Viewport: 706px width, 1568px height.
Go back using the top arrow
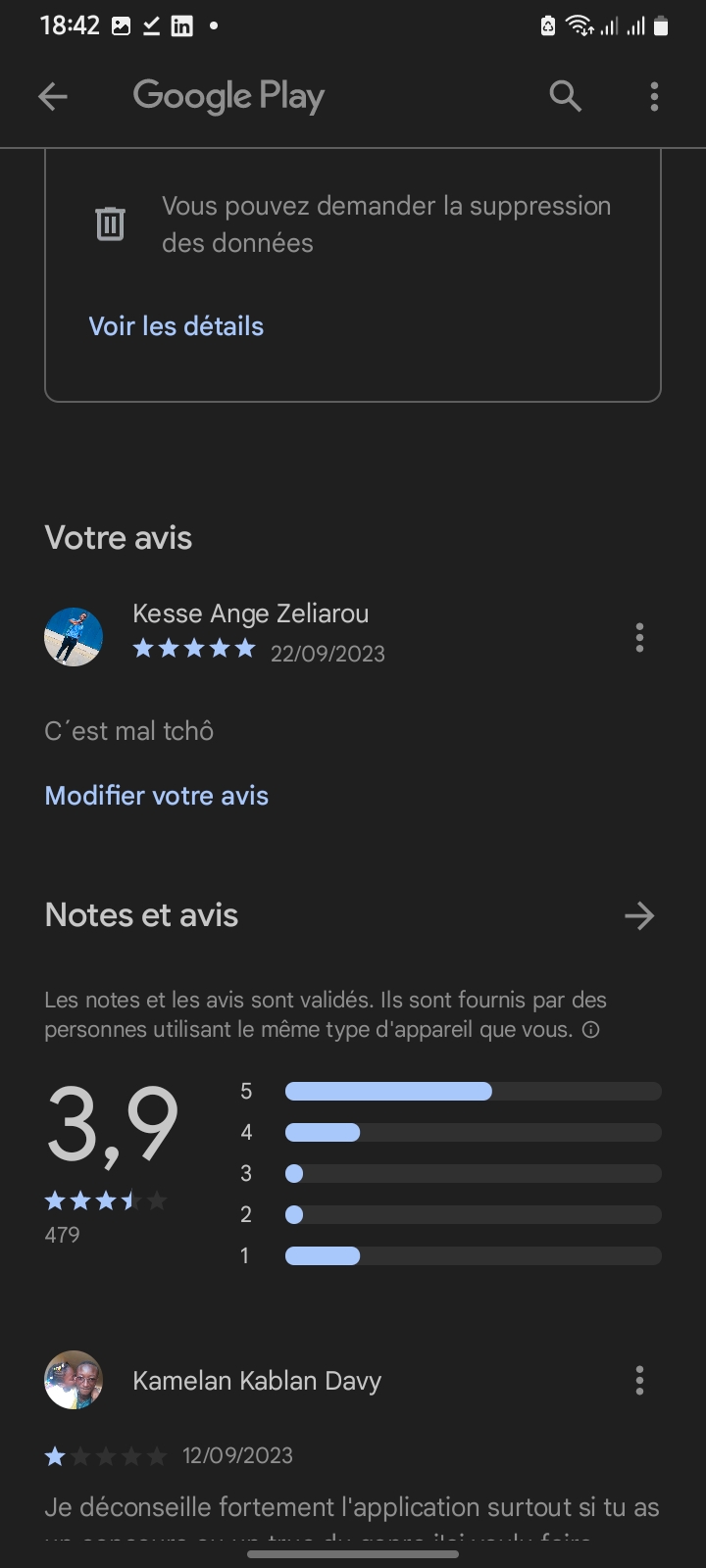pos(53,96)
